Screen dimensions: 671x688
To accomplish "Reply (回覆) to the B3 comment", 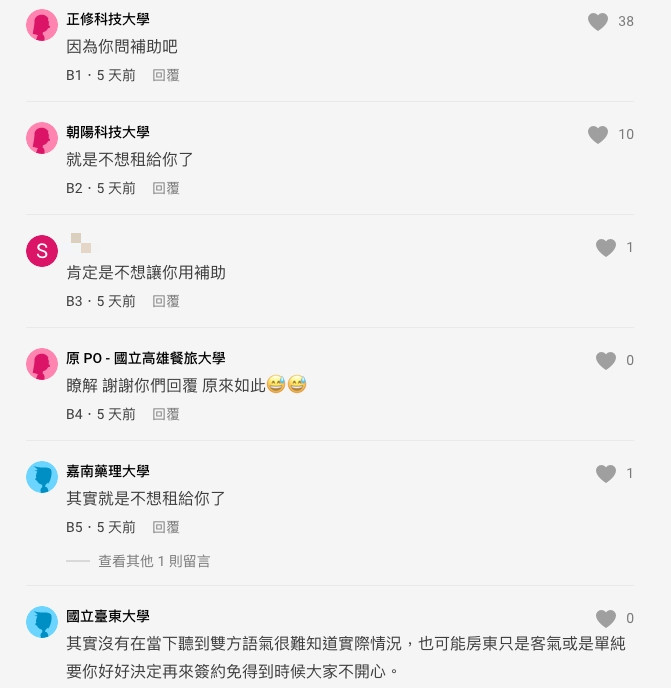I will [x=166, y=301].
